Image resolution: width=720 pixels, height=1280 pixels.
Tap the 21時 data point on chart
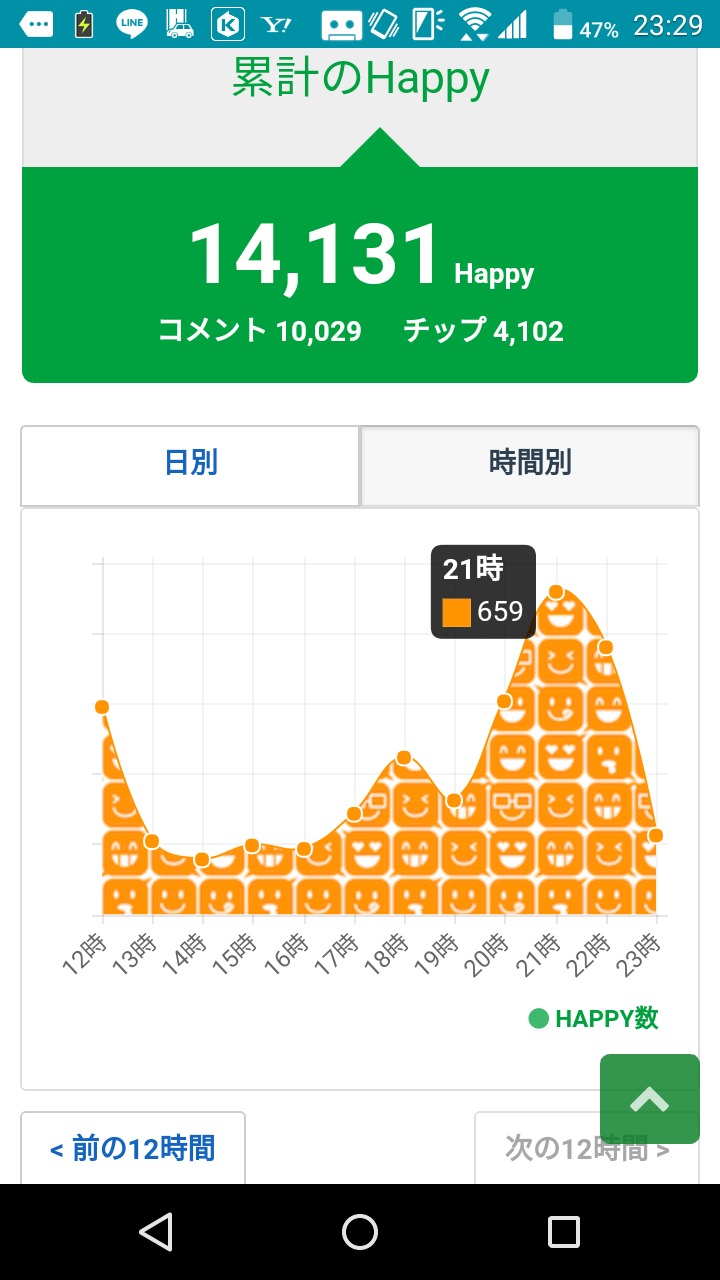[x=556, y=592]
